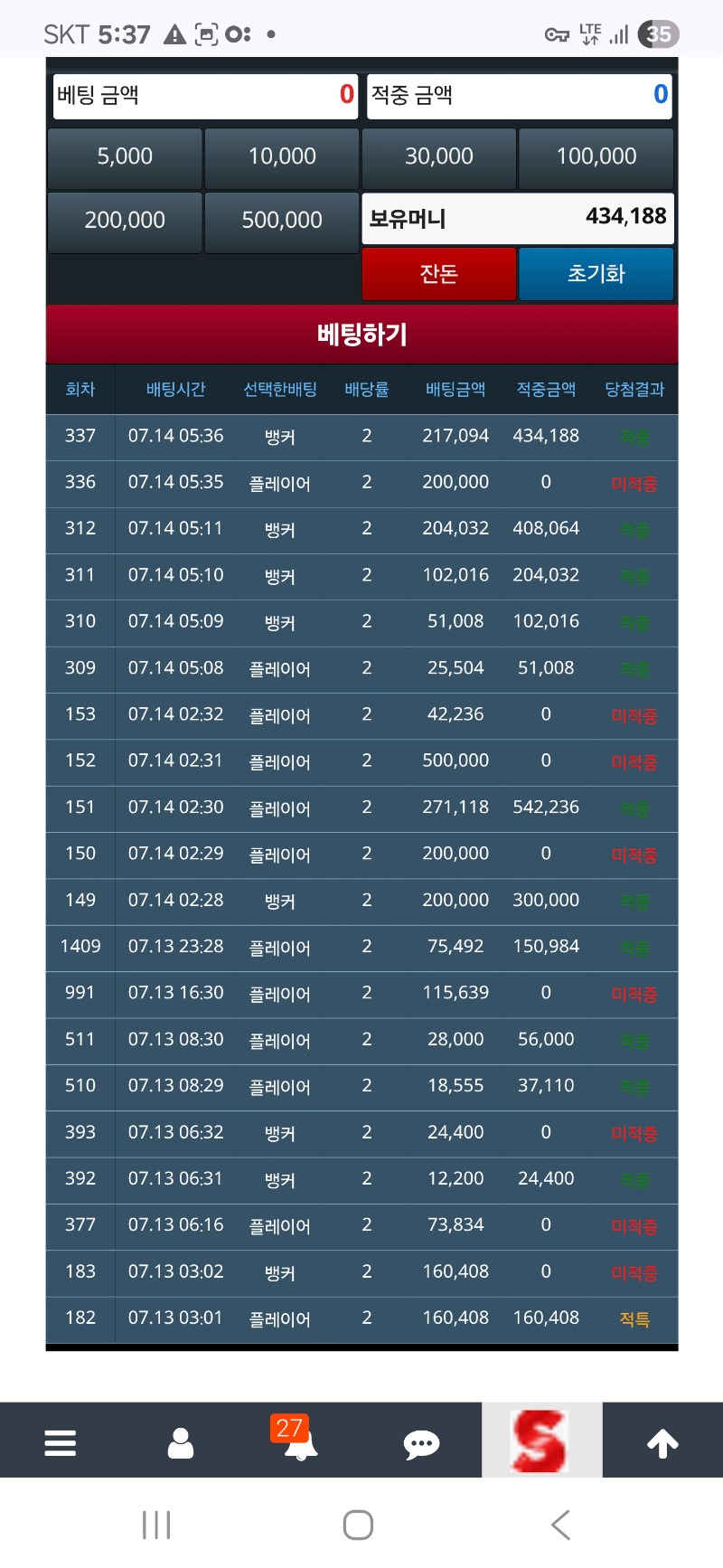The image size is (723, 1568).
Task: Choose the 500,000 amount button
Action: (282, 222)
